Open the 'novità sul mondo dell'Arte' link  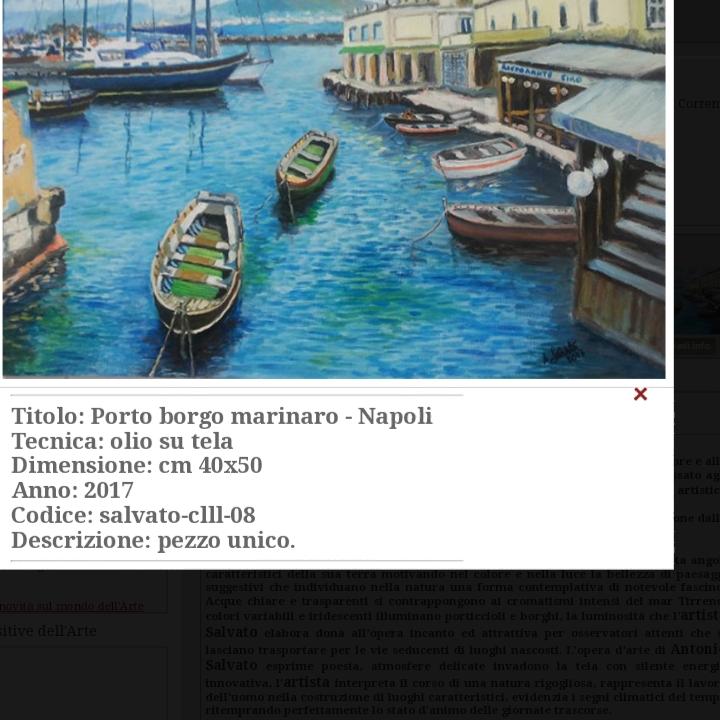72,606
